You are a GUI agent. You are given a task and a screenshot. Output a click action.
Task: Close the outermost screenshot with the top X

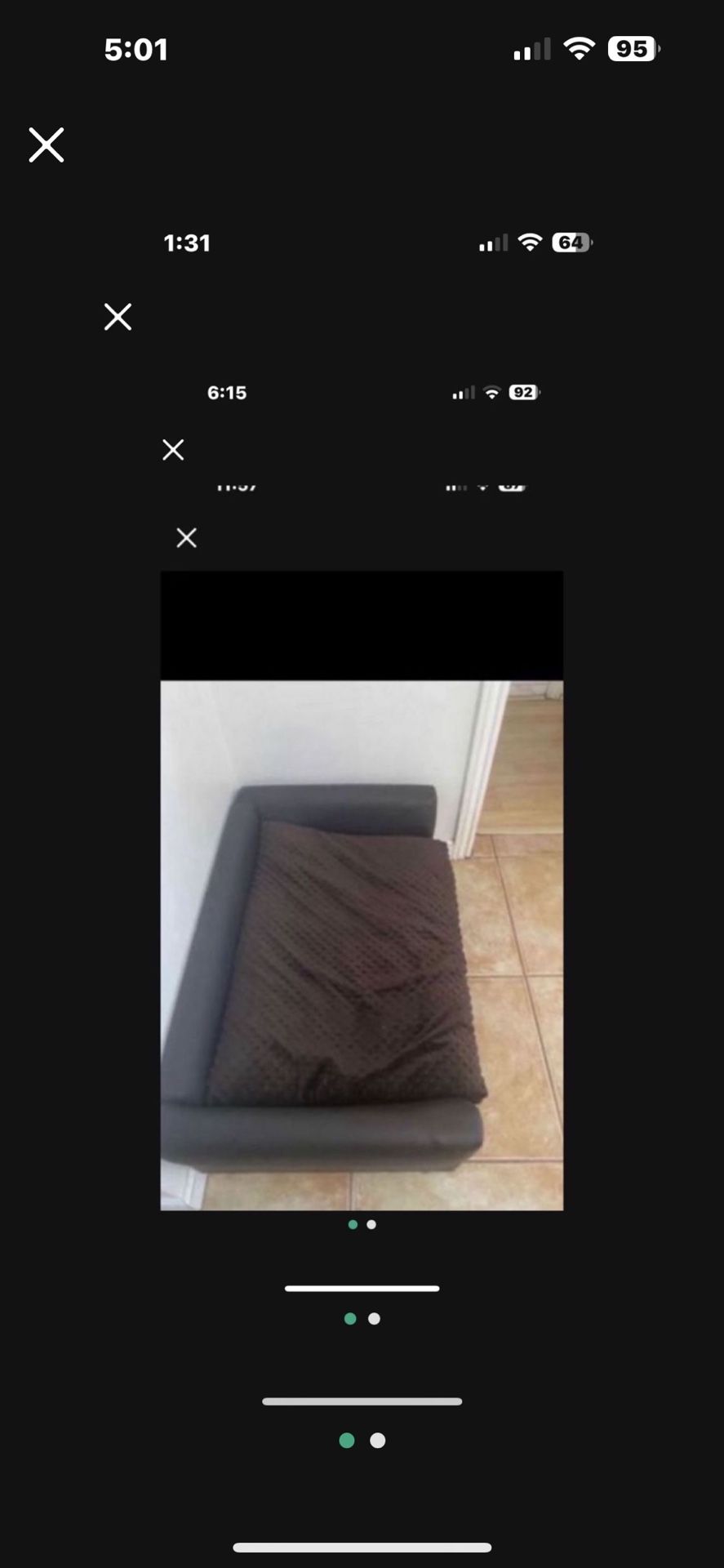(46, 145)
